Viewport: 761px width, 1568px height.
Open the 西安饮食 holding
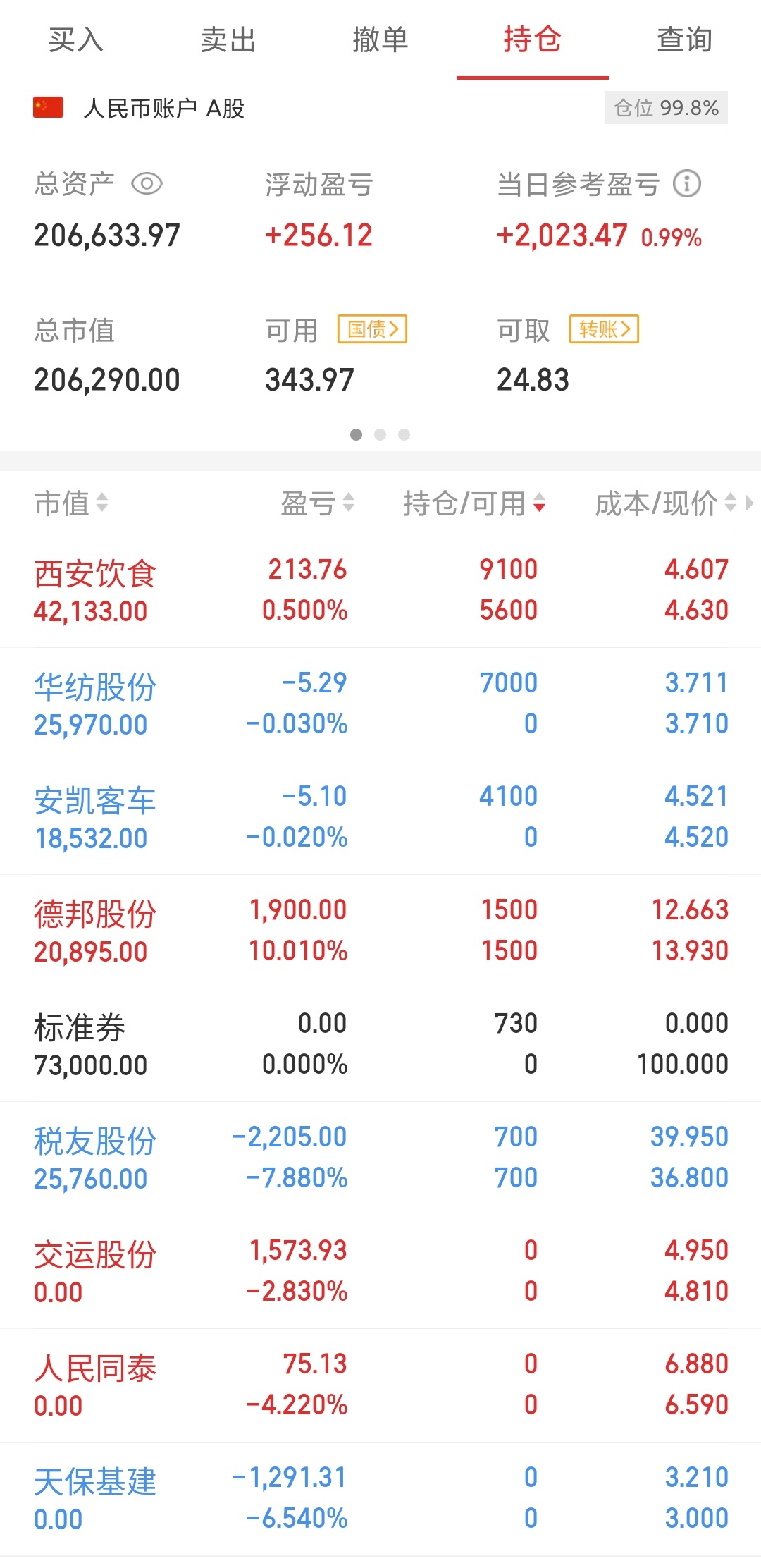coord(380,591)
